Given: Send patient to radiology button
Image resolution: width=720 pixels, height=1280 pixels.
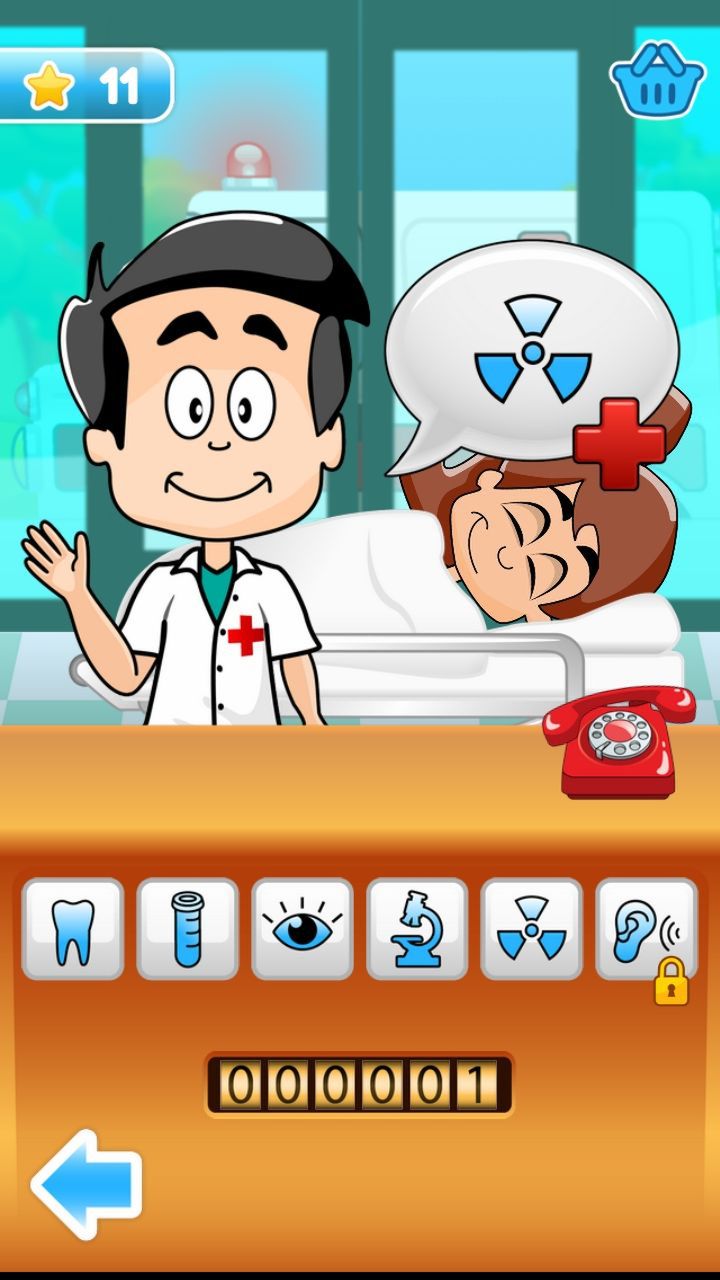Looking at the screenshot, I should [x=532, y=929].
